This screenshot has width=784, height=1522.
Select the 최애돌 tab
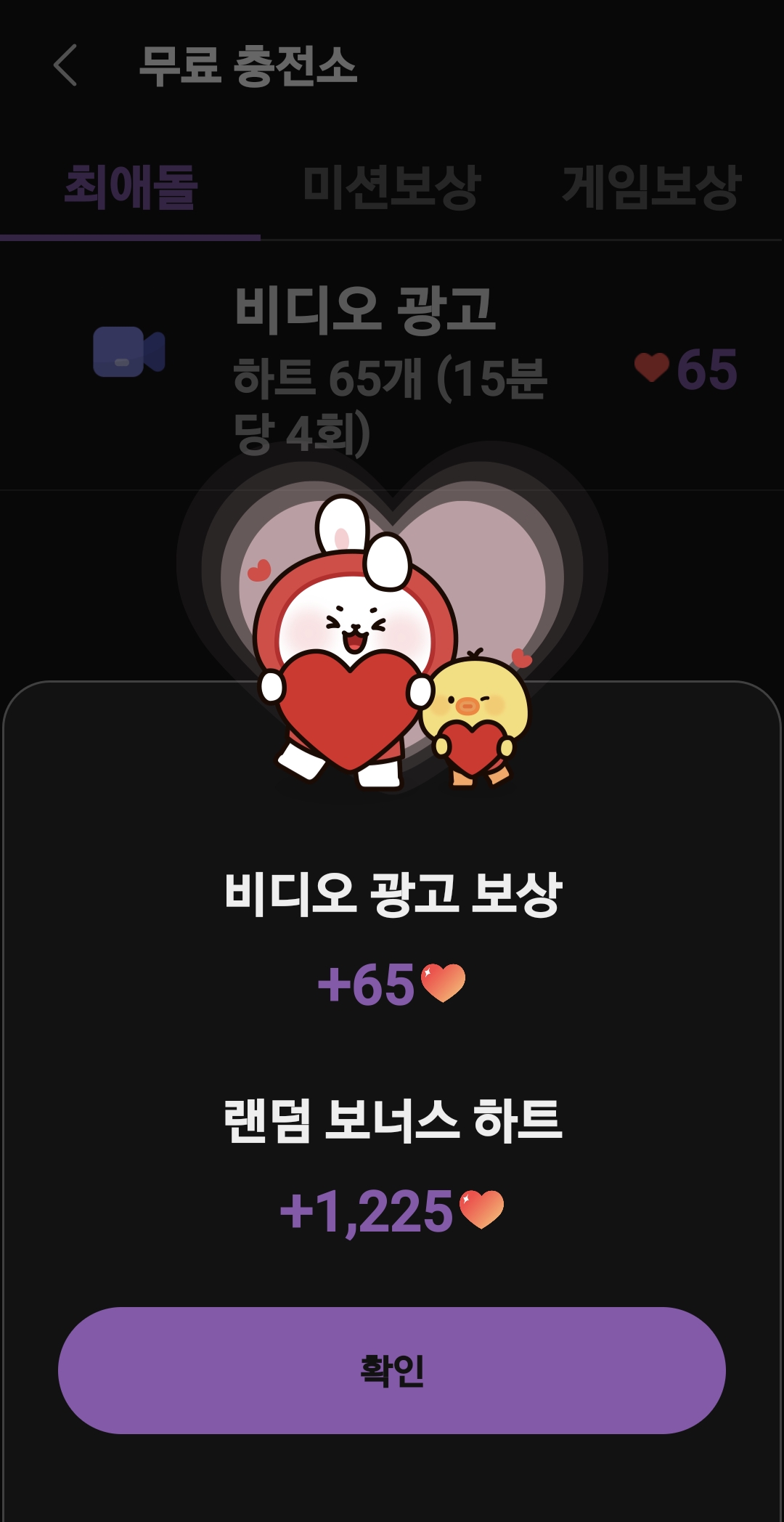pos(131,187)
